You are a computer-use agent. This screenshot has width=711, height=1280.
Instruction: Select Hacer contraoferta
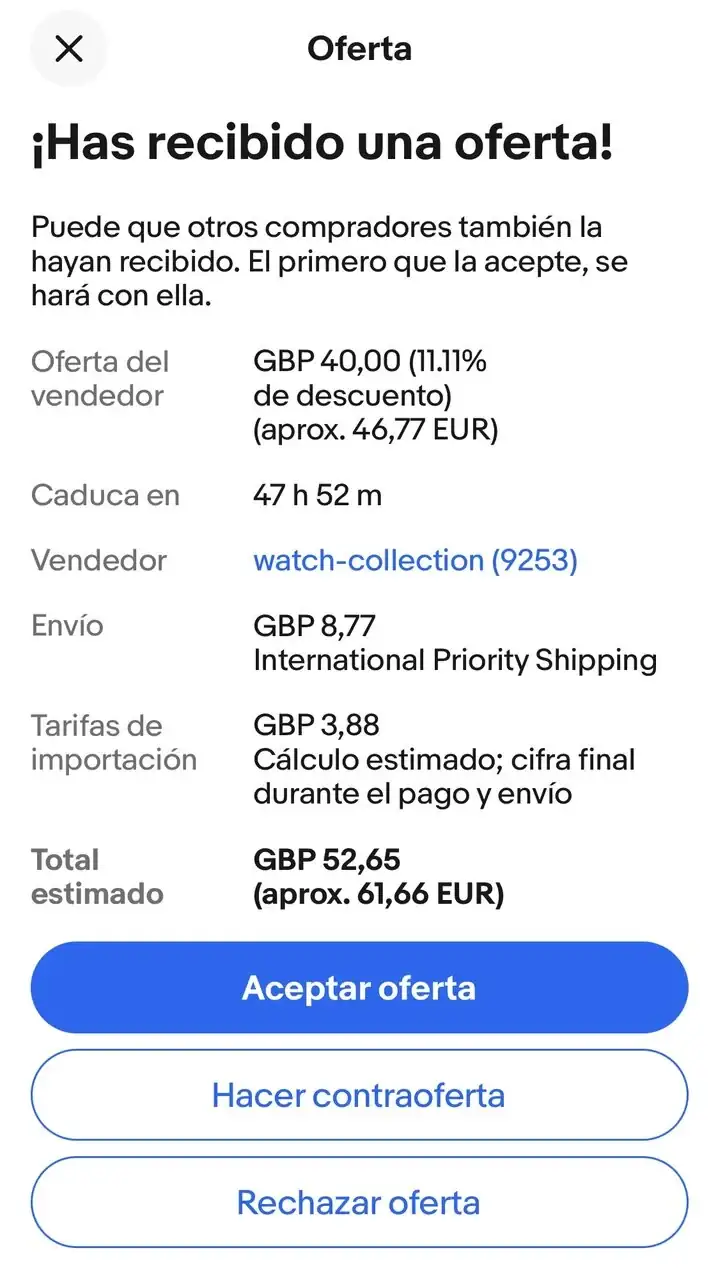[359, 1095]
